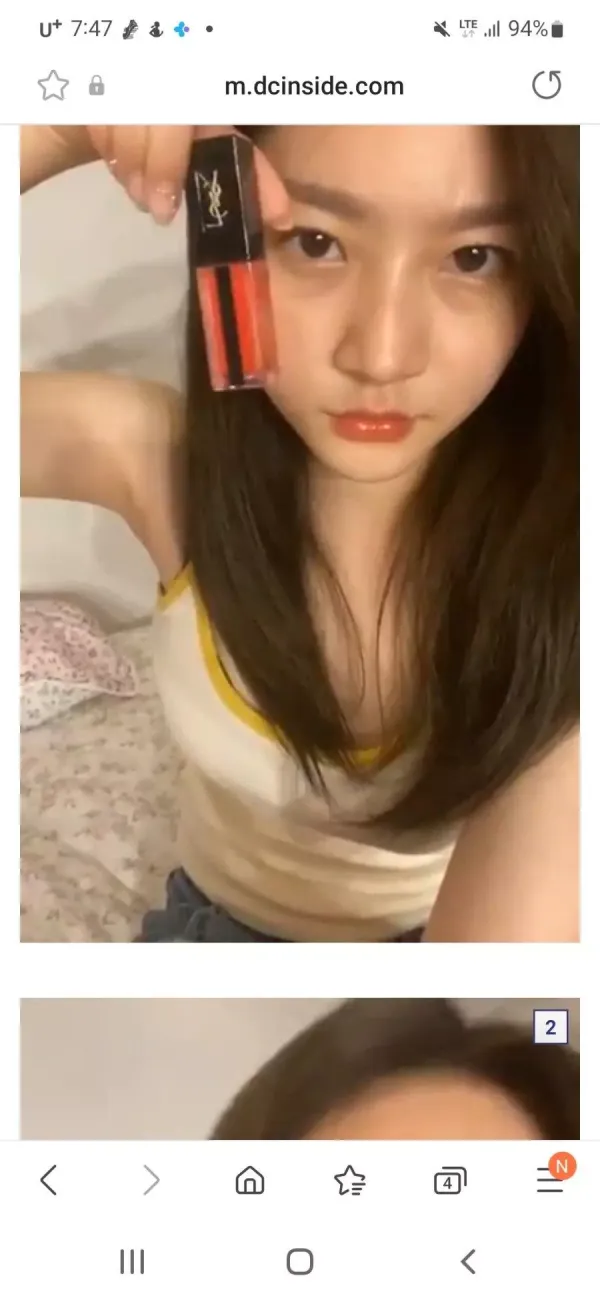This screenshot has width=600, height=1300.
Task: Open the second photo marked 2
Action: [x=300, y=1070]
